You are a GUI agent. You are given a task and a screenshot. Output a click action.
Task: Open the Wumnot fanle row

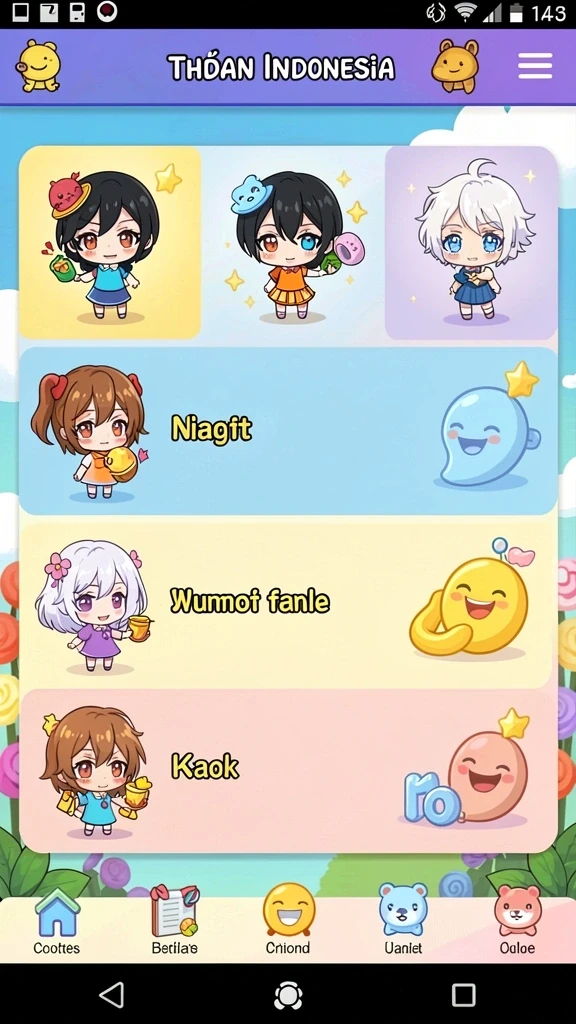pyautogui.click(x=288, y=604)
